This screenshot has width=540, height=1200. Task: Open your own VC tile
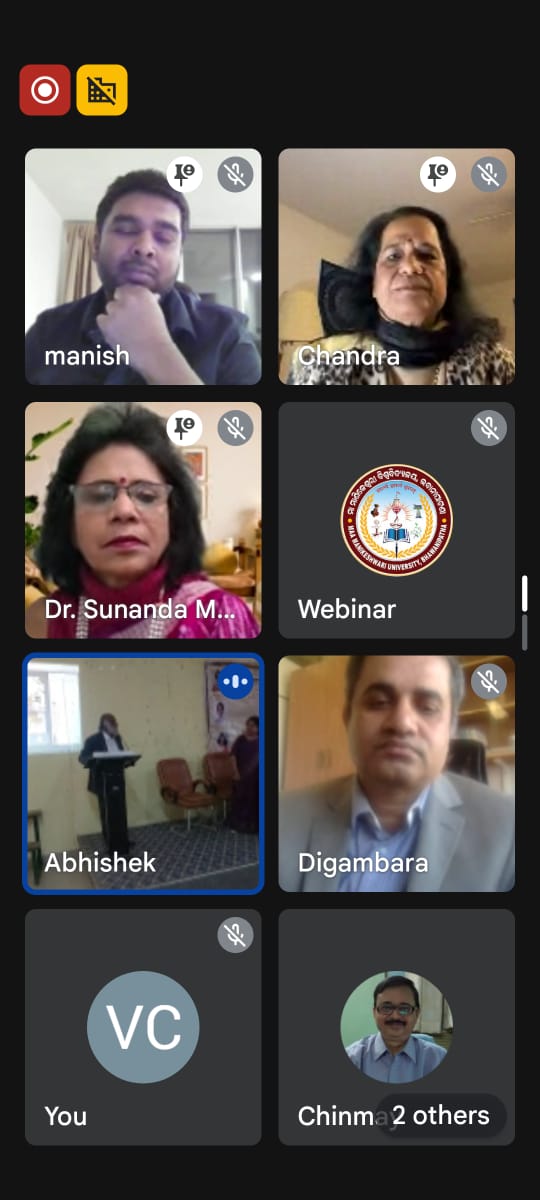click(143, 1027)
